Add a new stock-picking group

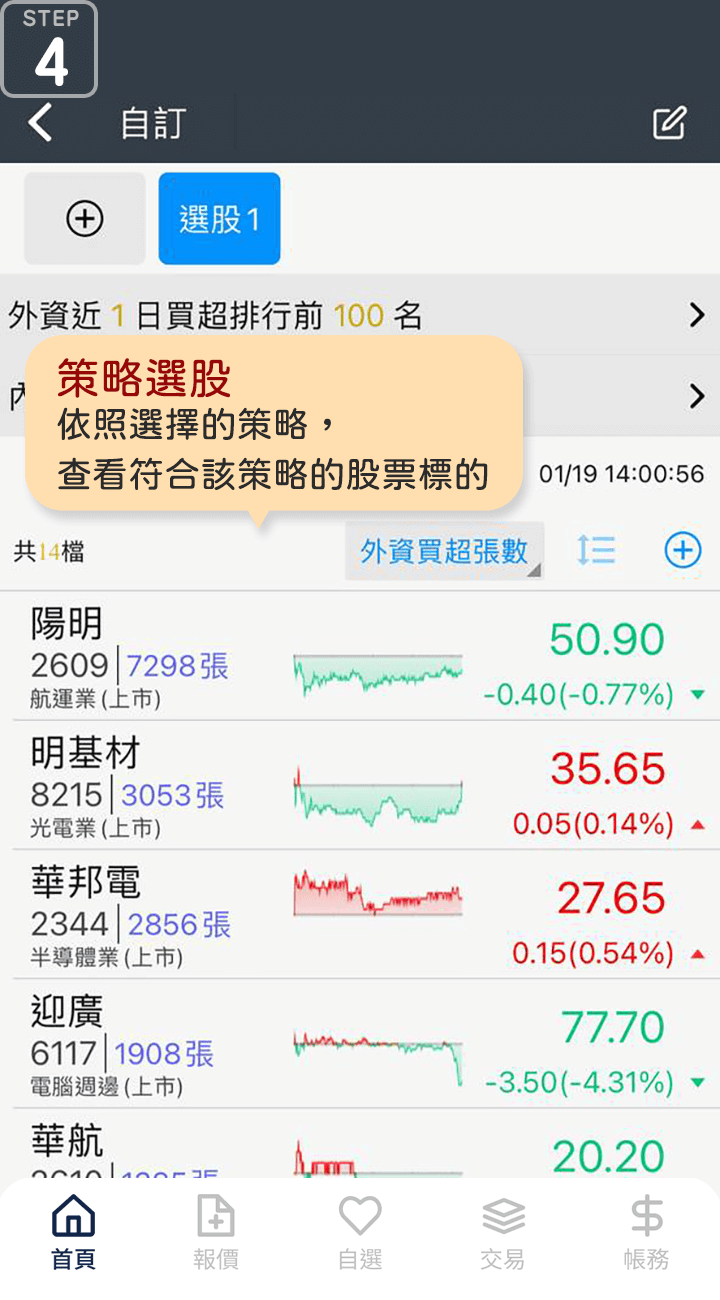point(85,219)
